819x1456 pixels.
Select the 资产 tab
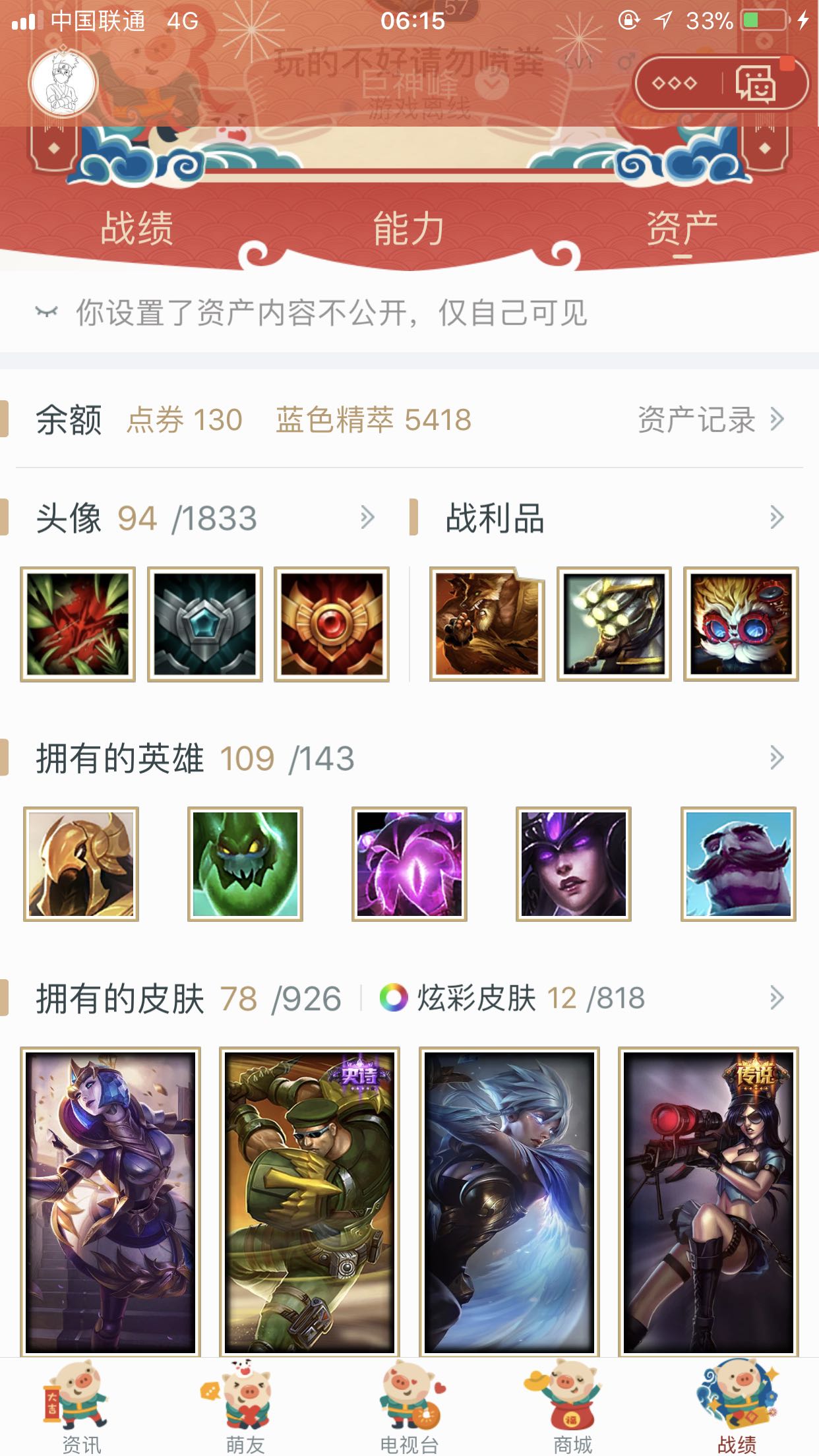pos(682,229)
